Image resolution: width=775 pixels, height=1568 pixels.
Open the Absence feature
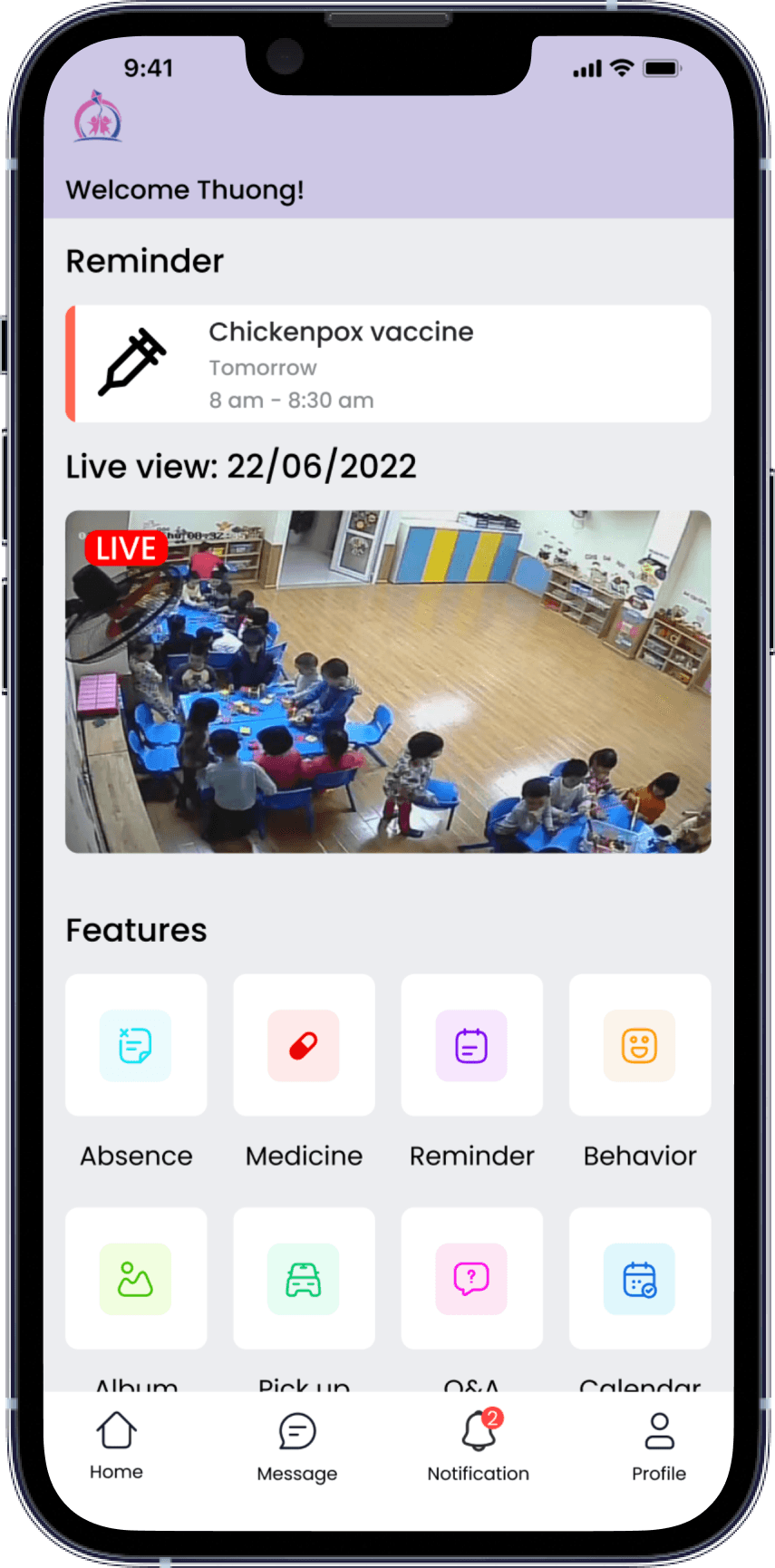pos(136,1045)
